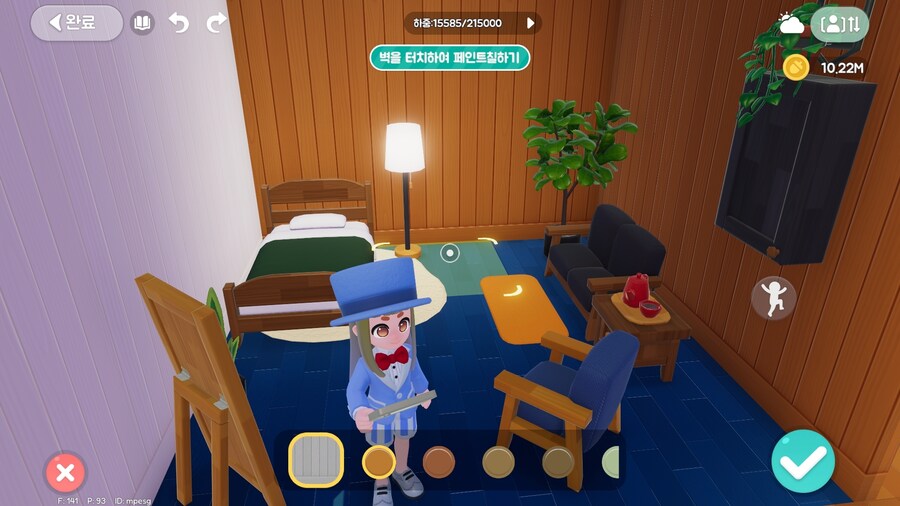This screenshot has width=900, height=506.
Task: Cancel painting with the red X
Action: click(66, 472)
